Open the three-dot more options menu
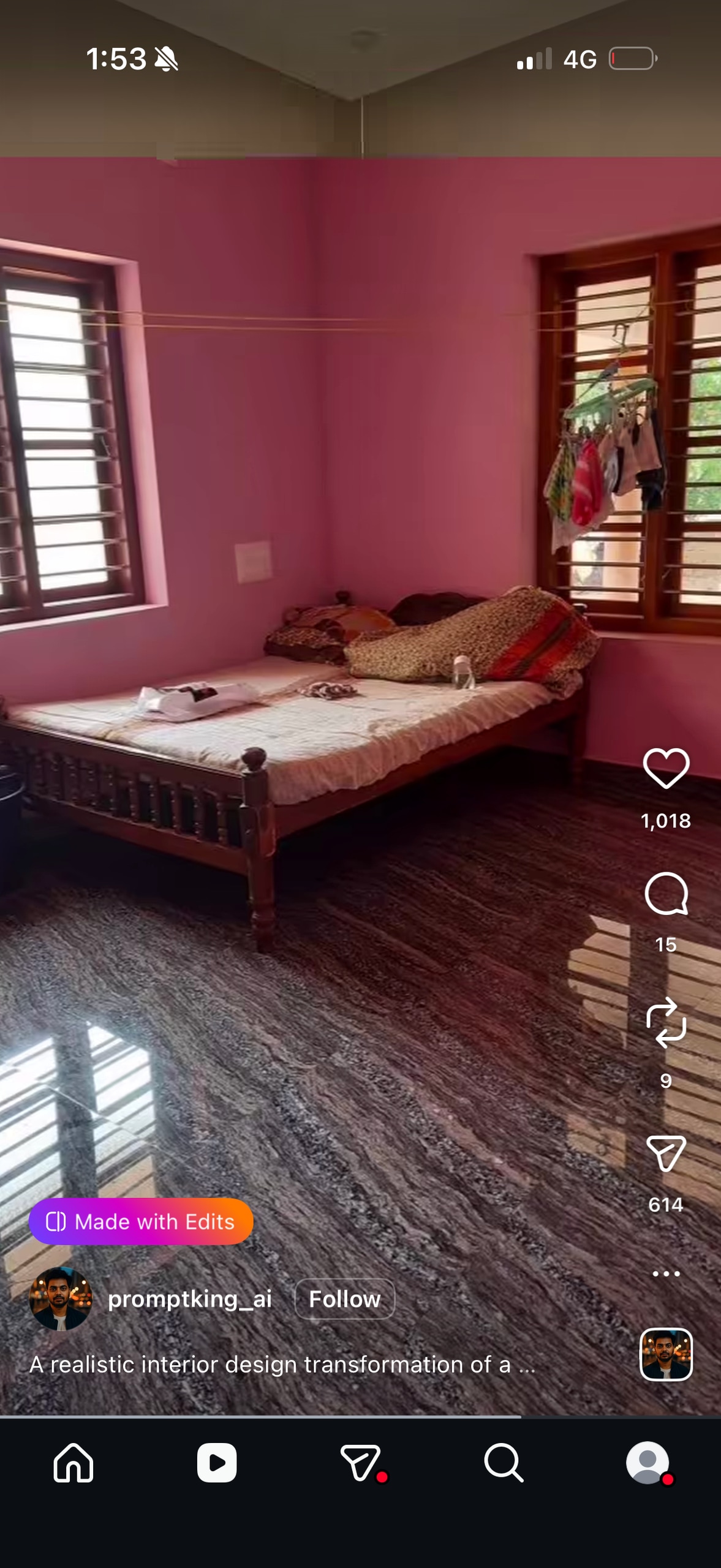 click(666, 1273)
